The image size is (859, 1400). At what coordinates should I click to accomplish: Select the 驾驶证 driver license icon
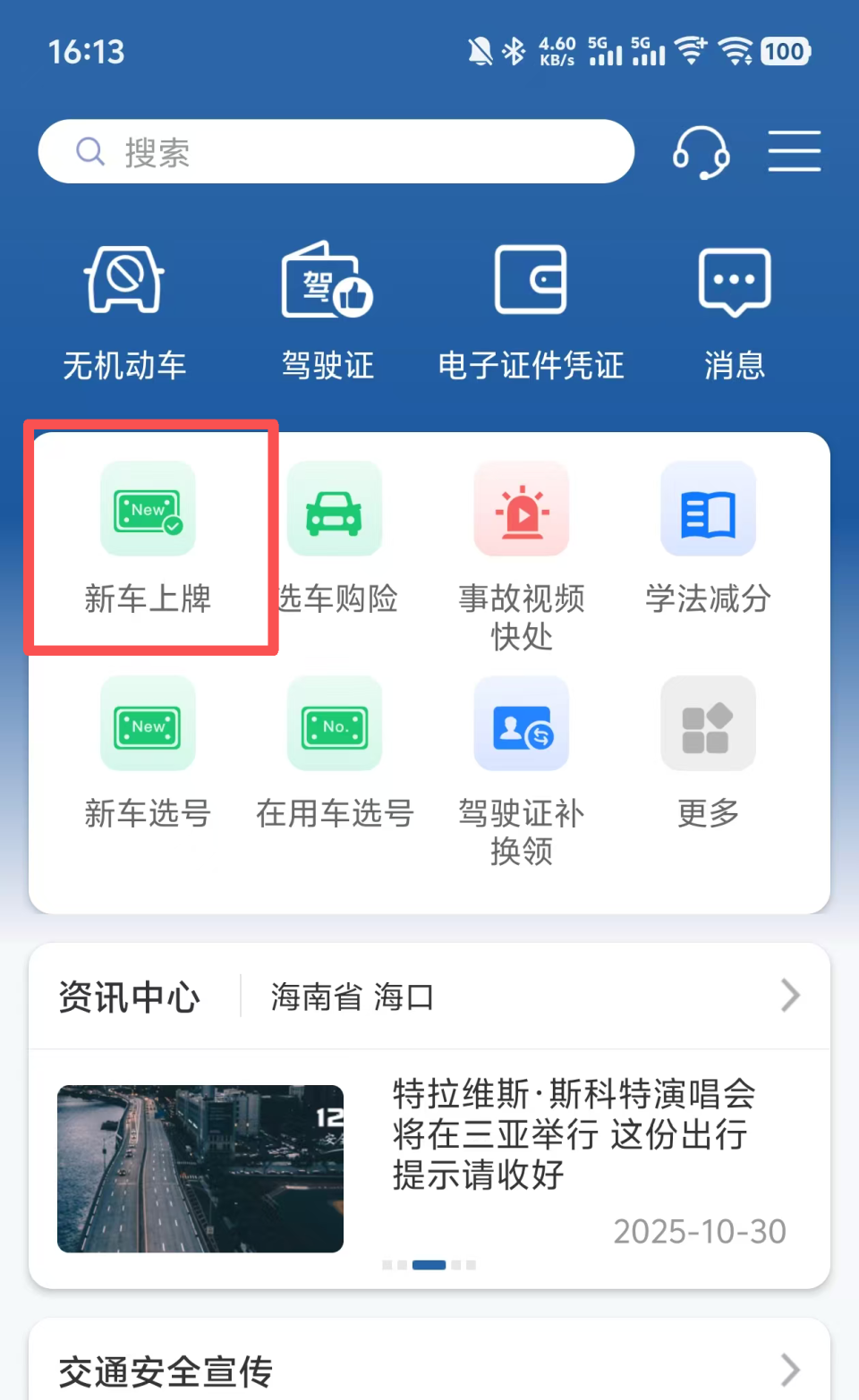[327, 309]
